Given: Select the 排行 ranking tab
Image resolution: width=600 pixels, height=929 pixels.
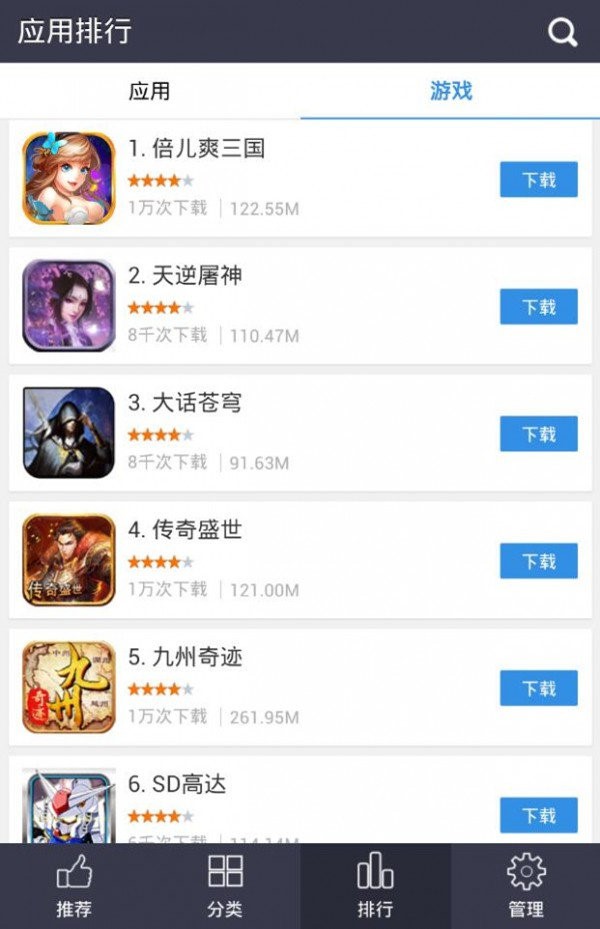Looking at the screenshot, I should point(375,886).
